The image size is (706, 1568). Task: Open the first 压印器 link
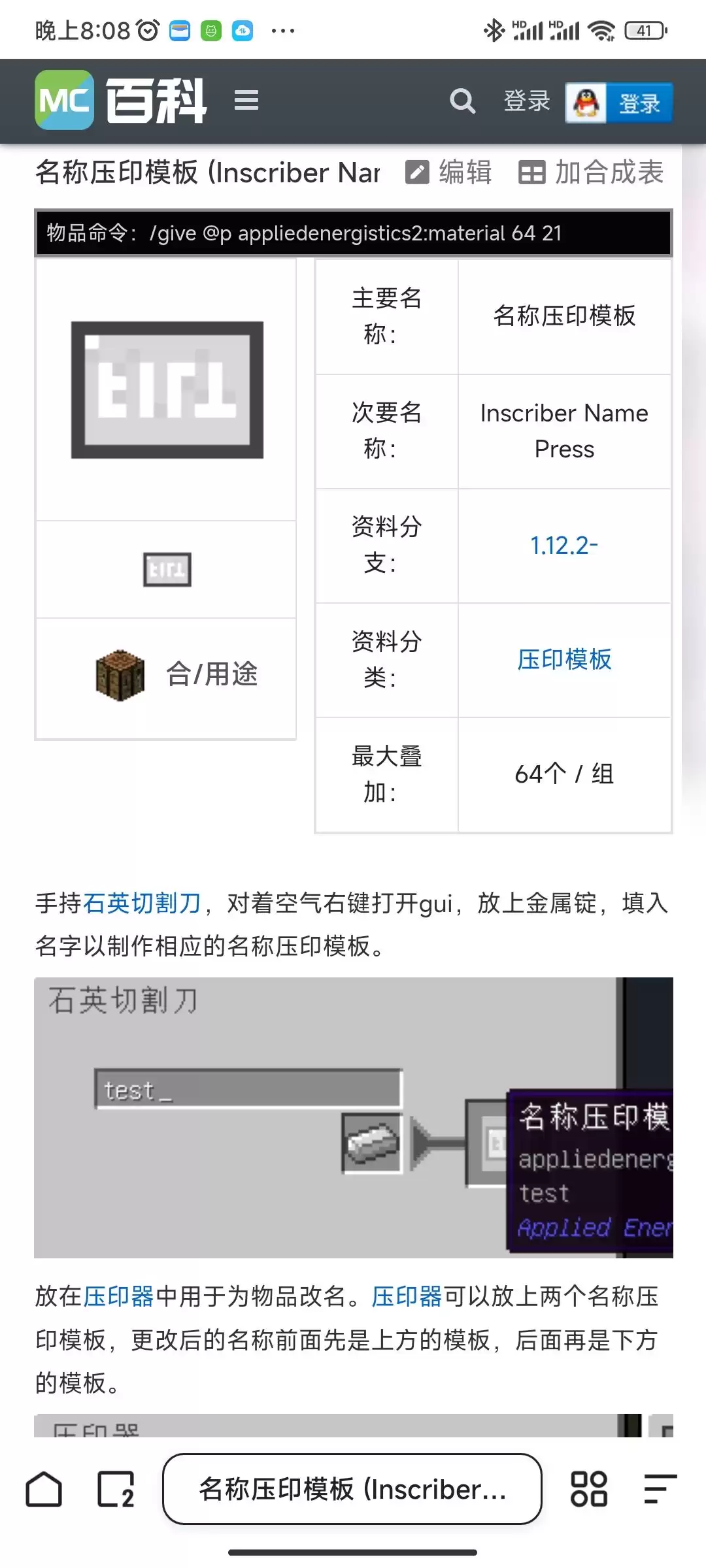click(x=118, y=1297)
